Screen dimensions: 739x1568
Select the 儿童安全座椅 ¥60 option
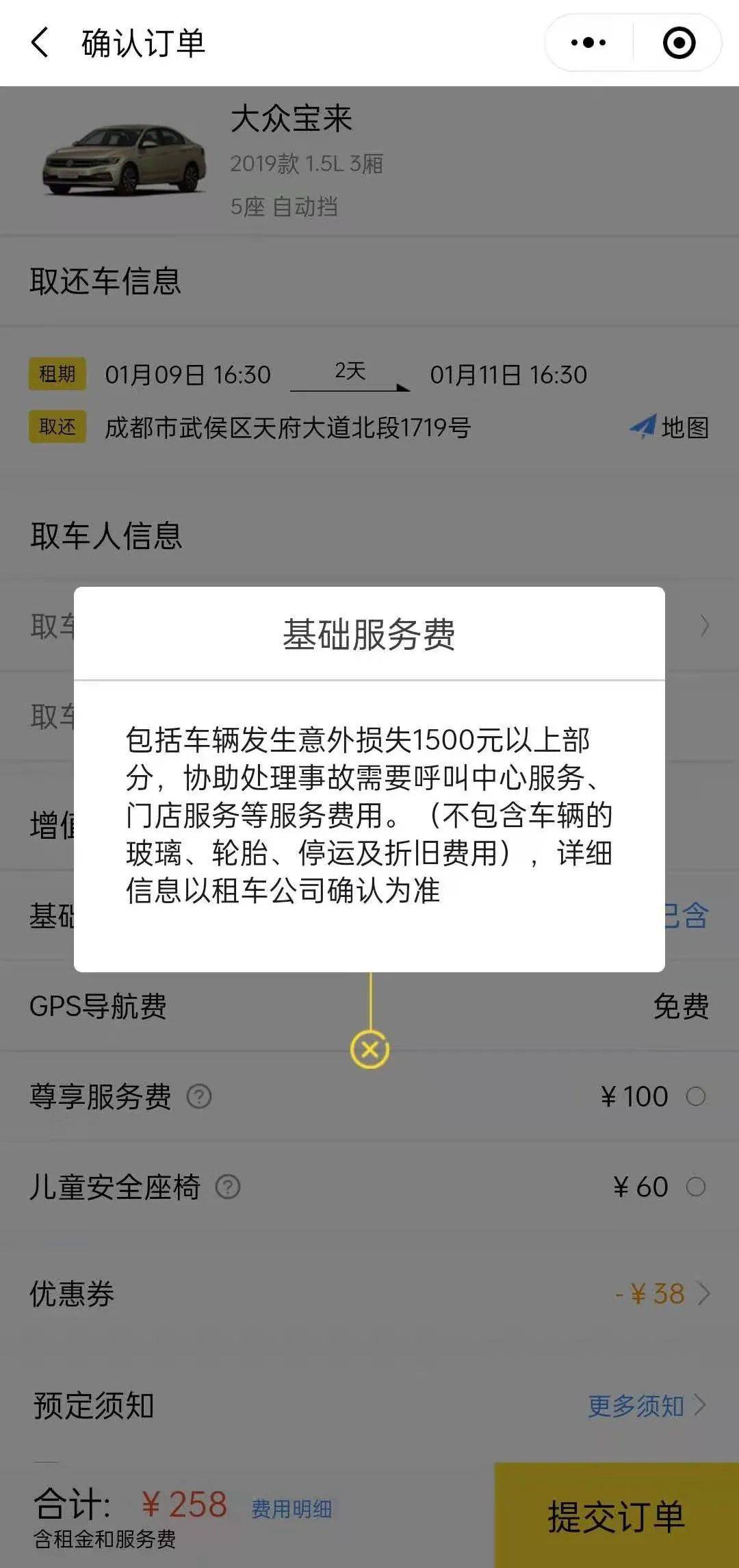pos(696,1187)
